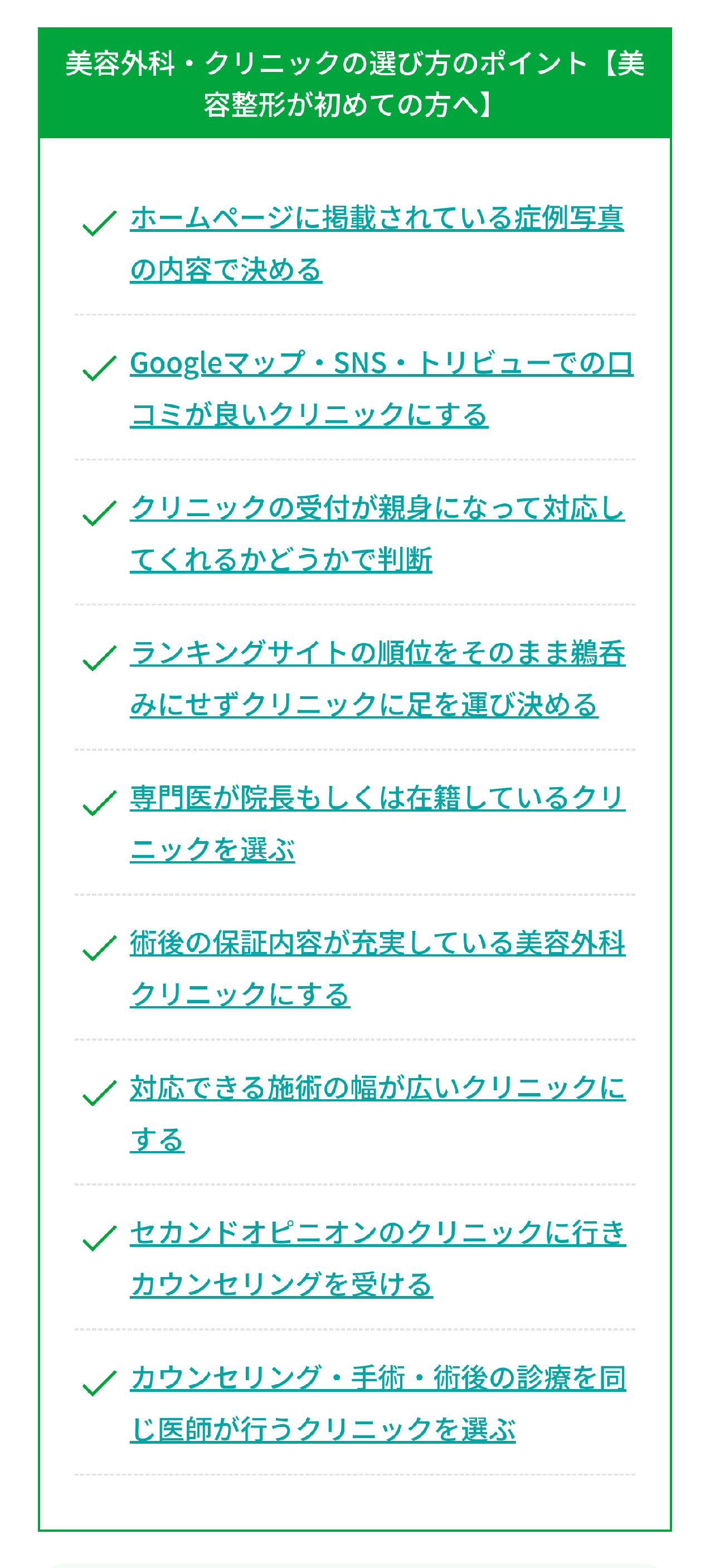Tap the link about クリニックの受付の対応

point(377,533)
